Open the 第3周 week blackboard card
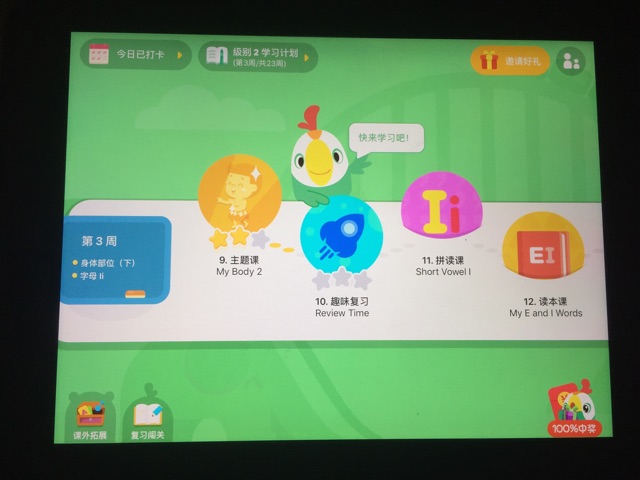 coord(113,259)
